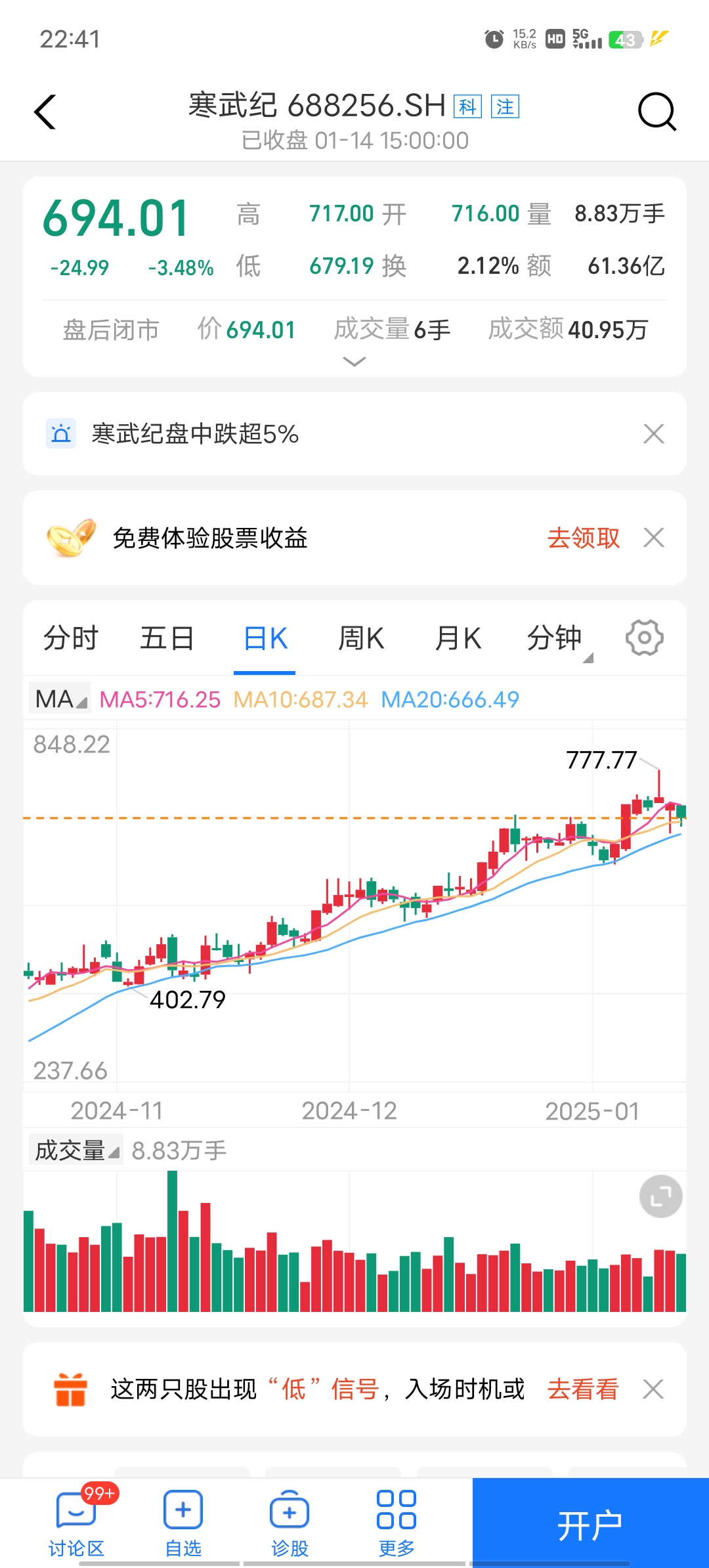Dismiss the 寒武纪盘中跌超5% alert
The image size is (709, 1568).
click(x=653, y=434)
